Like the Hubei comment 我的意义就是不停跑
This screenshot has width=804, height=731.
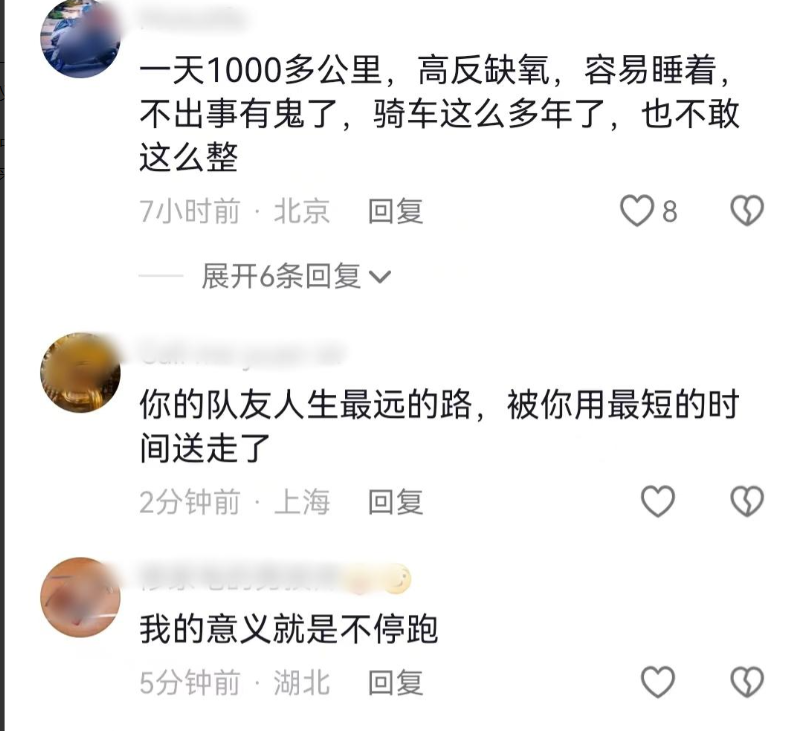[x=657, y=682]
